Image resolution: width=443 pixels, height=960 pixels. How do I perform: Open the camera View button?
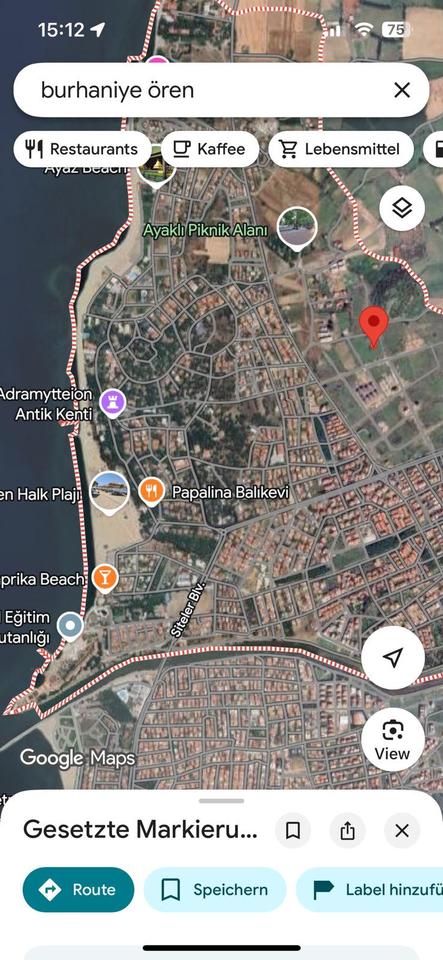392,740
